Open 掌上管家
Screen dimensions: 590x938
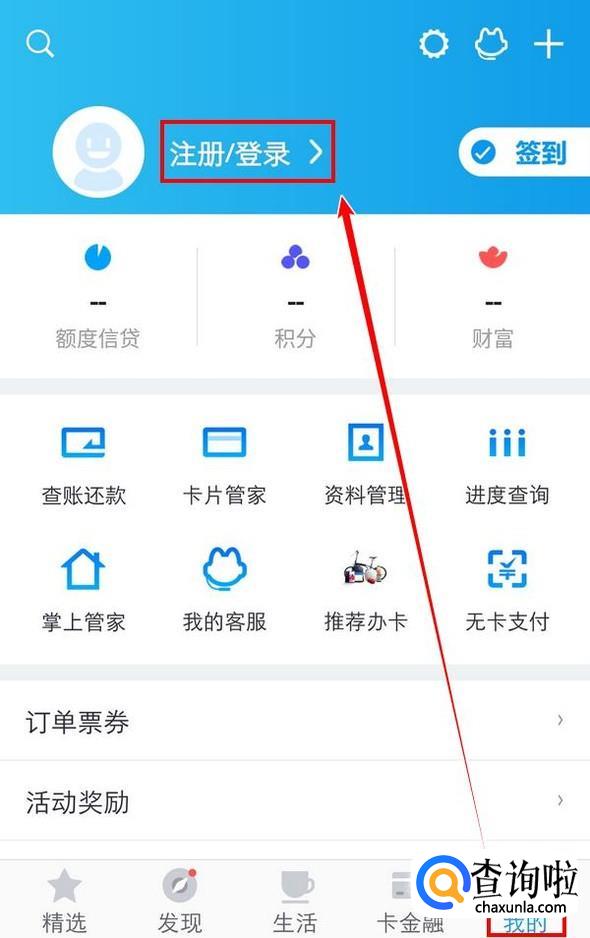point(83,591)
